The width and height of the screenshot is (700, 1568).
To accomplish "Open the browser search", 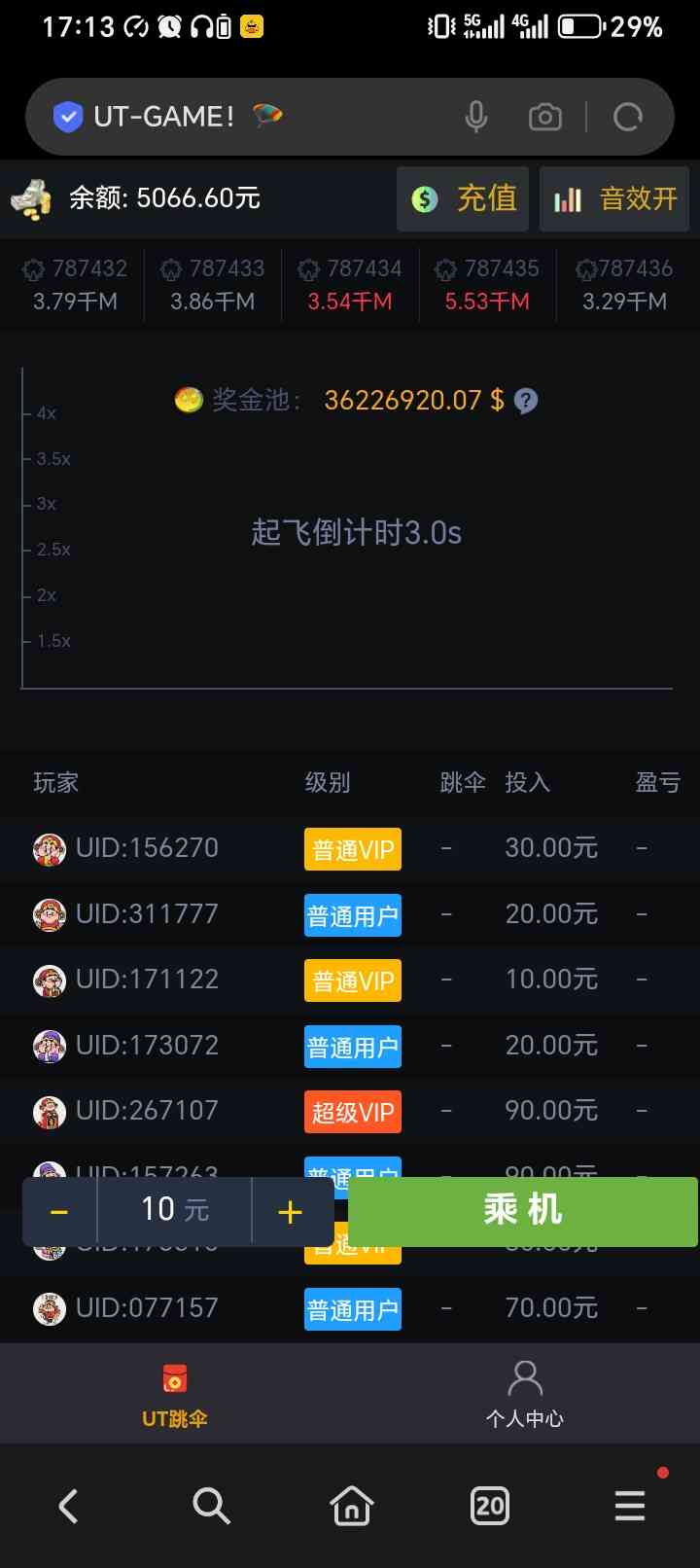I will click(210, 1506).
